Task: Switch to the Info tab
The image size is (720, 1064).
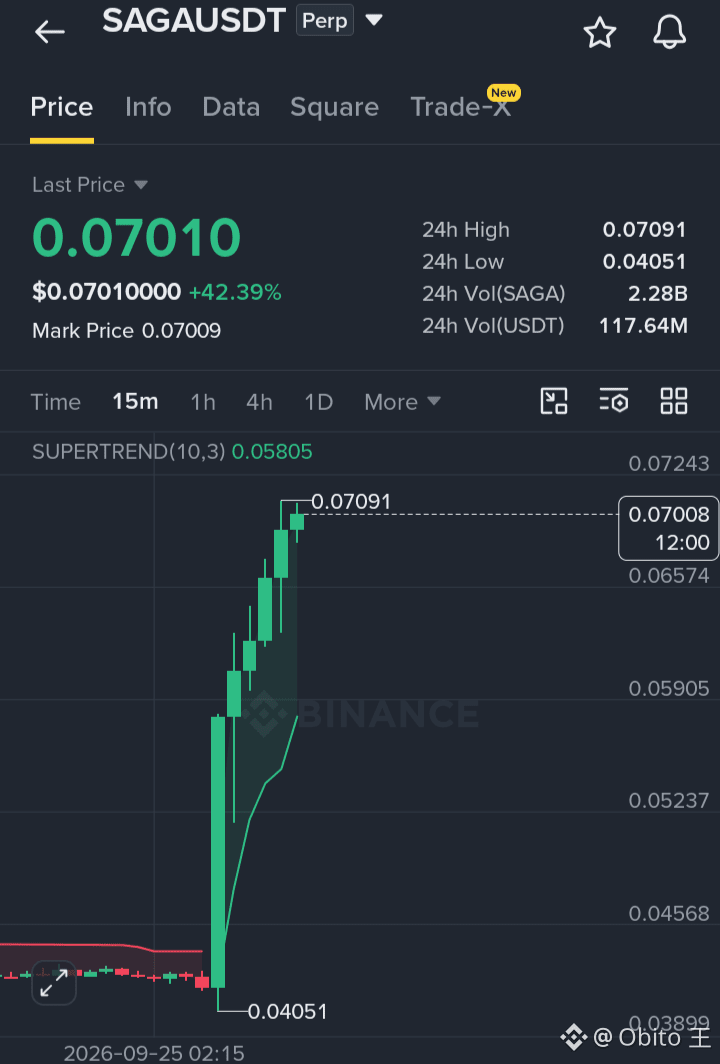Action: [x=148, y=107]
